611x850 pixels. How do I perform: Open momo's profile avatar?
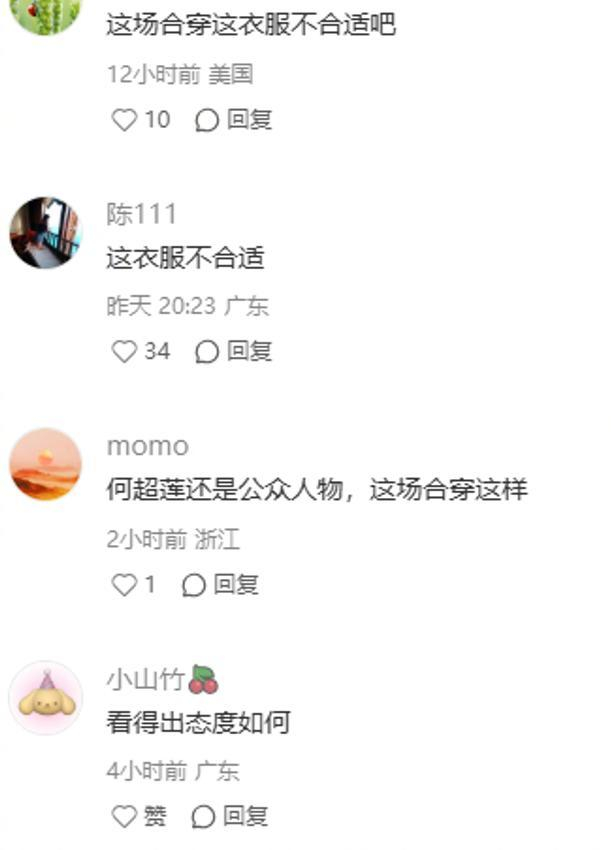[x=46, y=464]
